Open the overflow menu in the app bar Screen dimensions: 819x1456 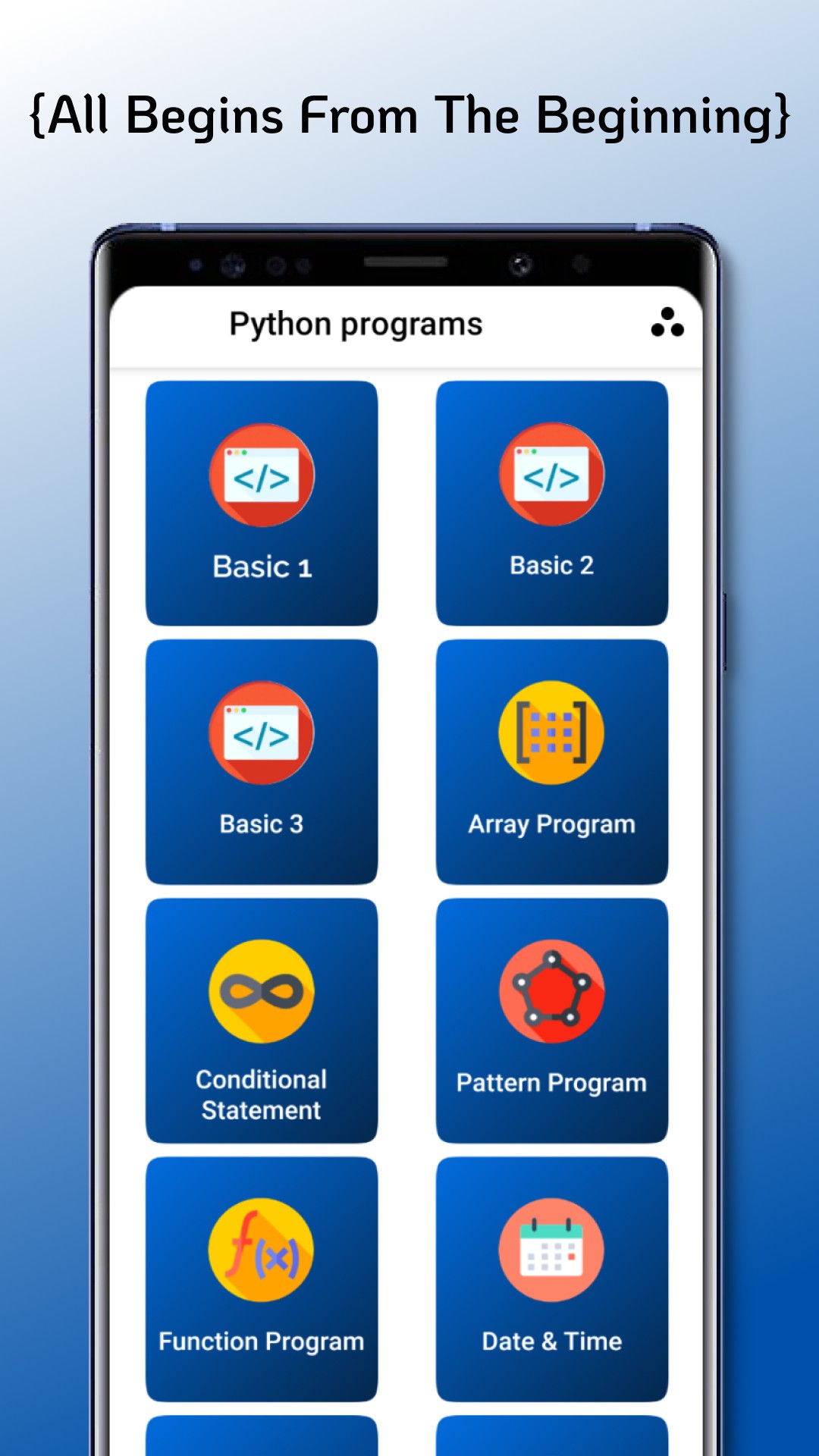[668, 324]
